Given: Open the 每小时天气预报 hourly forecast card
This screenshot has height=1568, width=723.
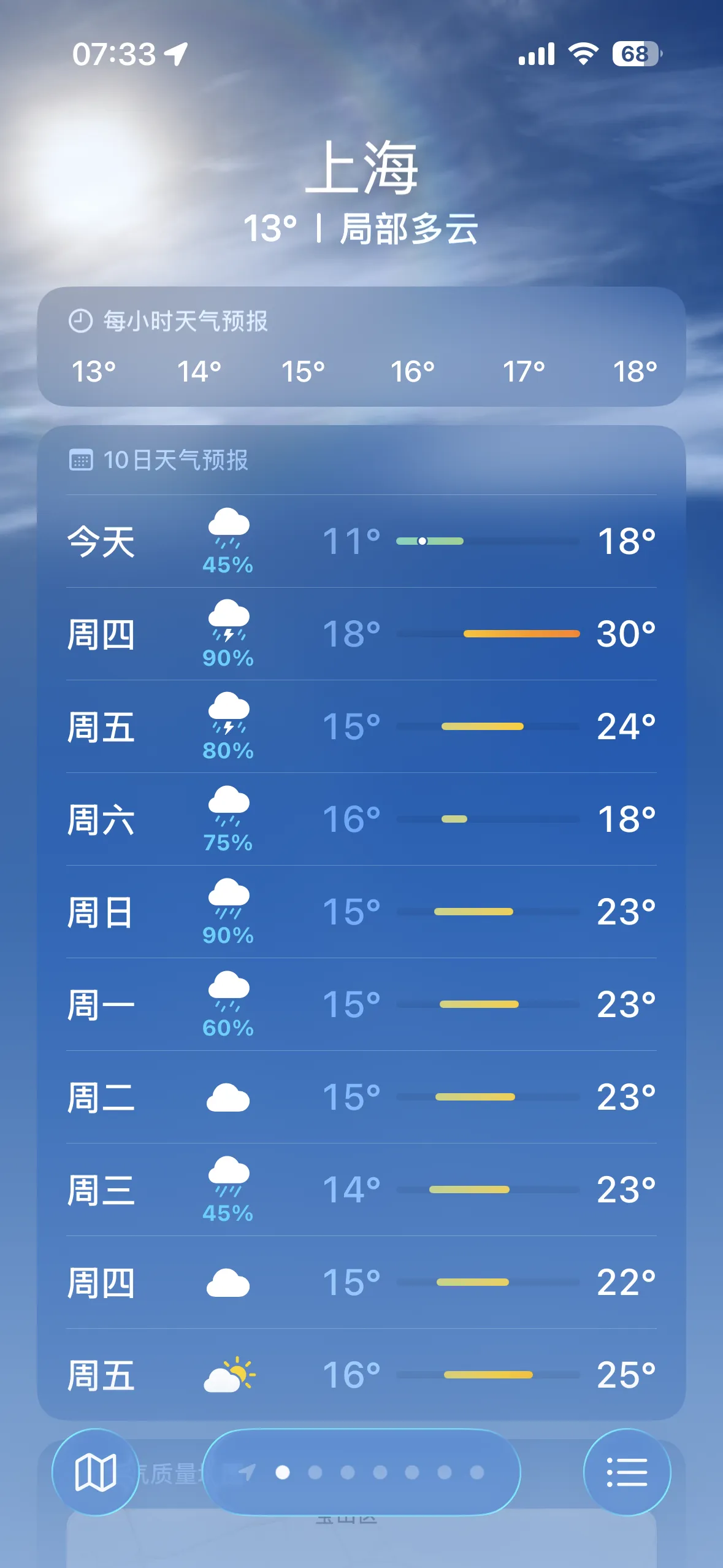Looking at the screenshot, I should pyautogui.click(x=361, y=347).
